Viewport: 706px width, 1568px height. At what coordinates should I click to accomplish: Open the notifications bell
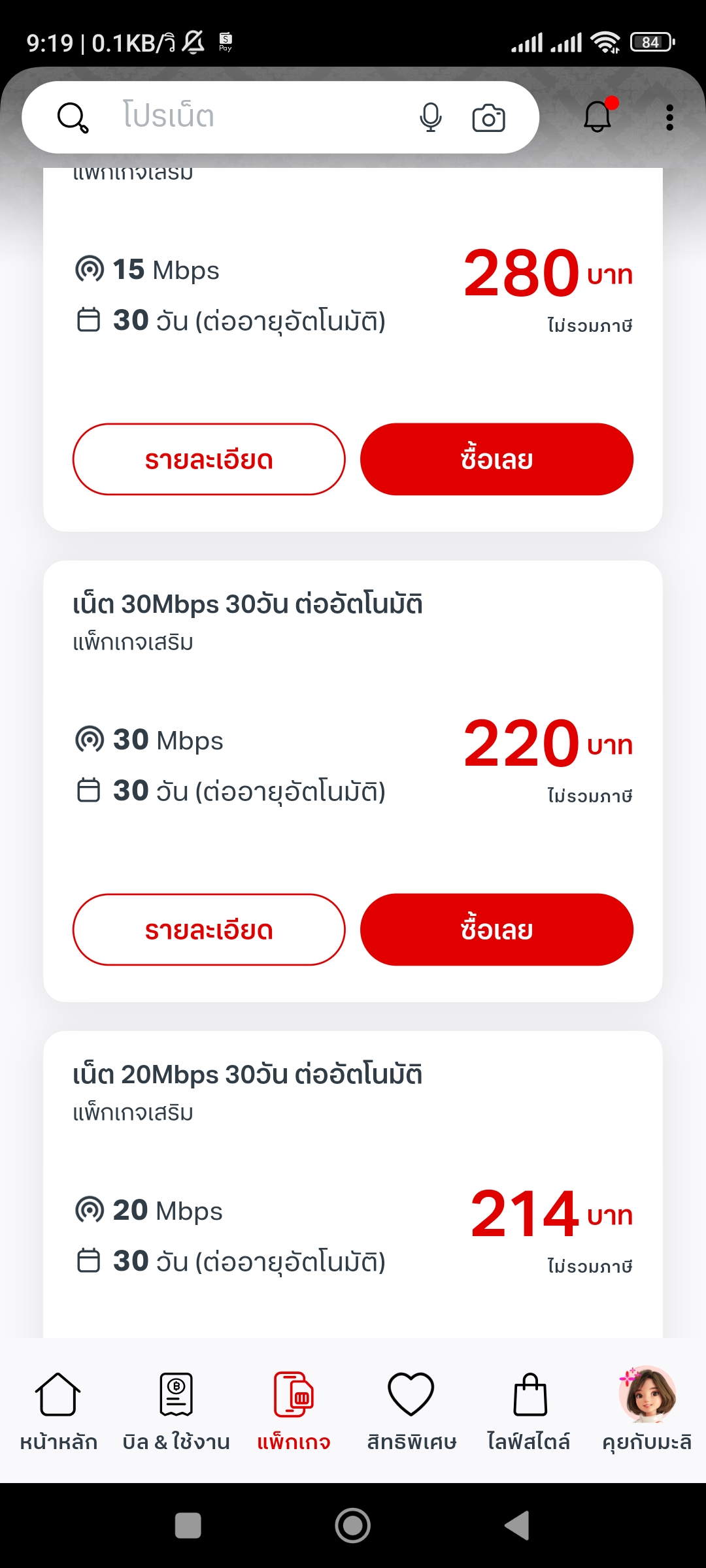coord(597,117)
